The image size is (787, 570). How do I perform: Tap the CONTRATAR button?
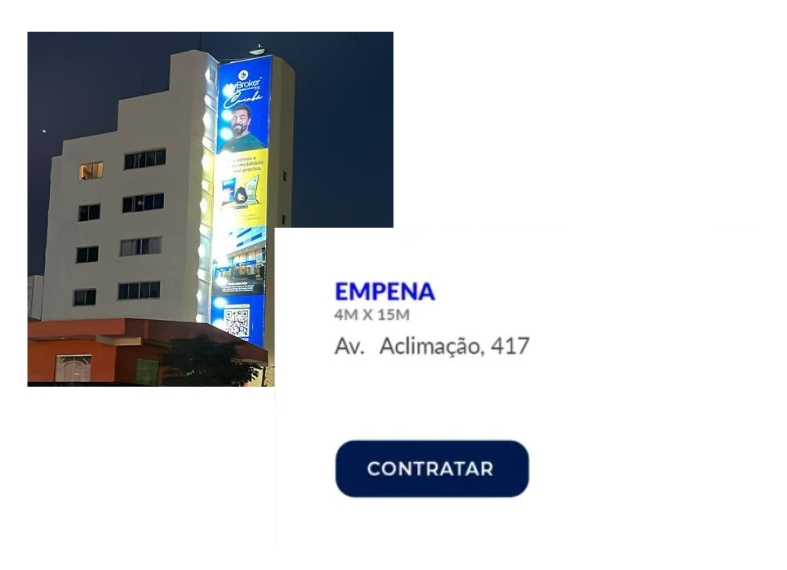431,469
